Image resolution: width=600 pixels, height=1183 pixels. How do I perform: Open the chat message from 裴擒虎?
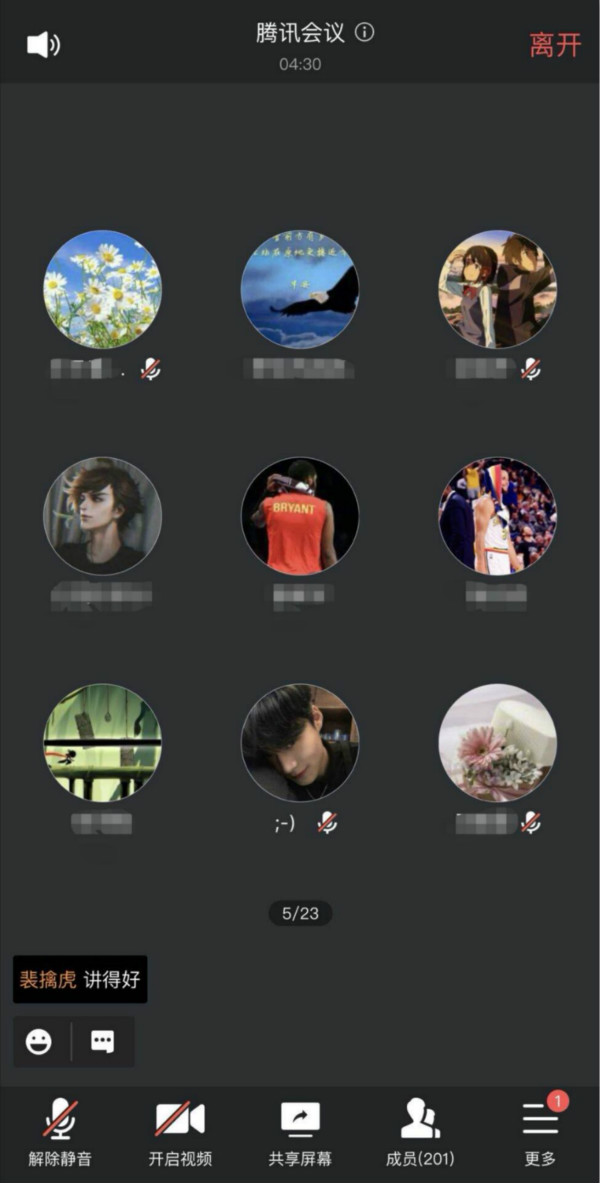tap(80, 979)
